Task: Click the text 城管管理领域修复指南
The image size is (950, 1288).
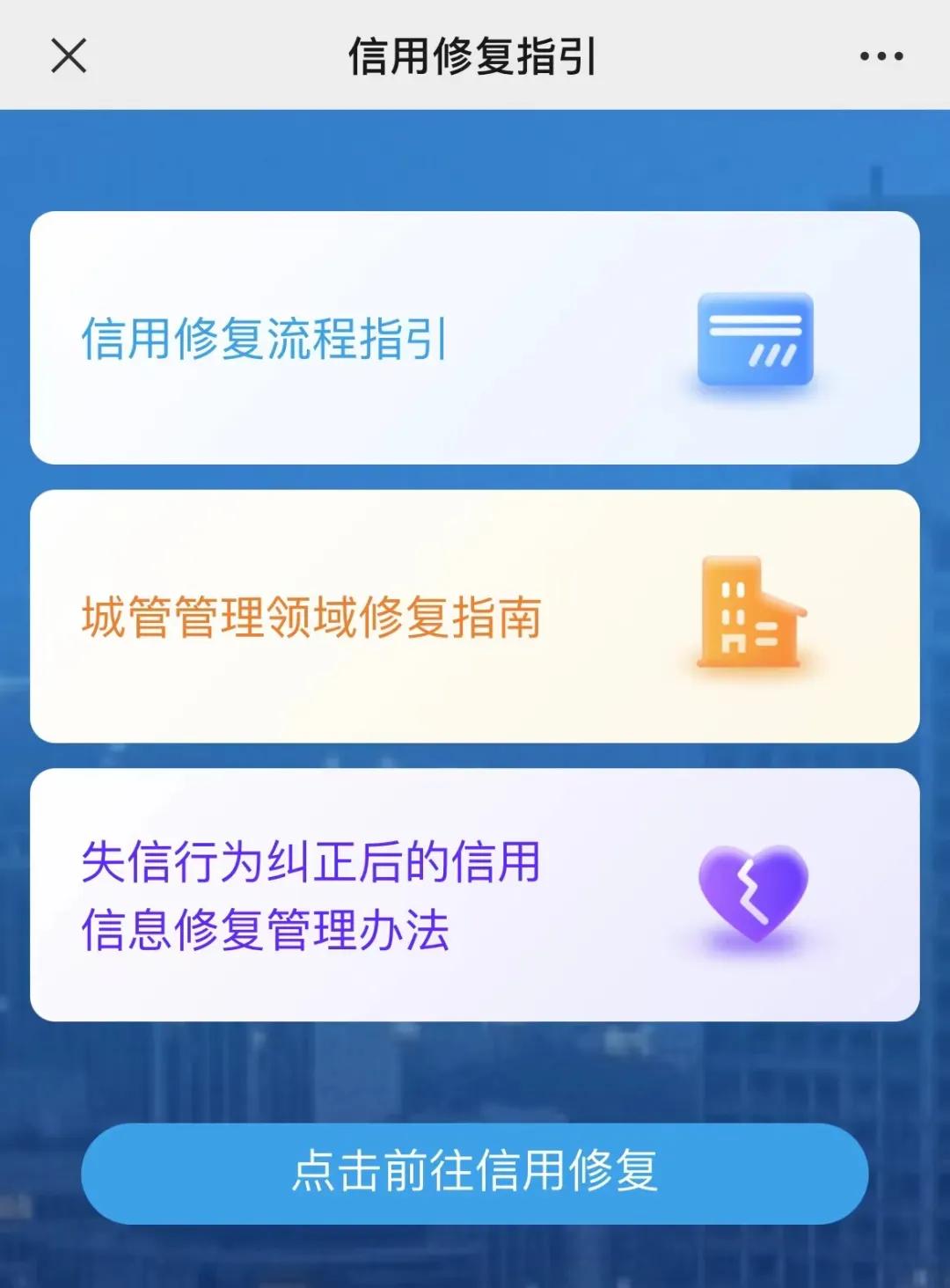Action: (312, 616)
